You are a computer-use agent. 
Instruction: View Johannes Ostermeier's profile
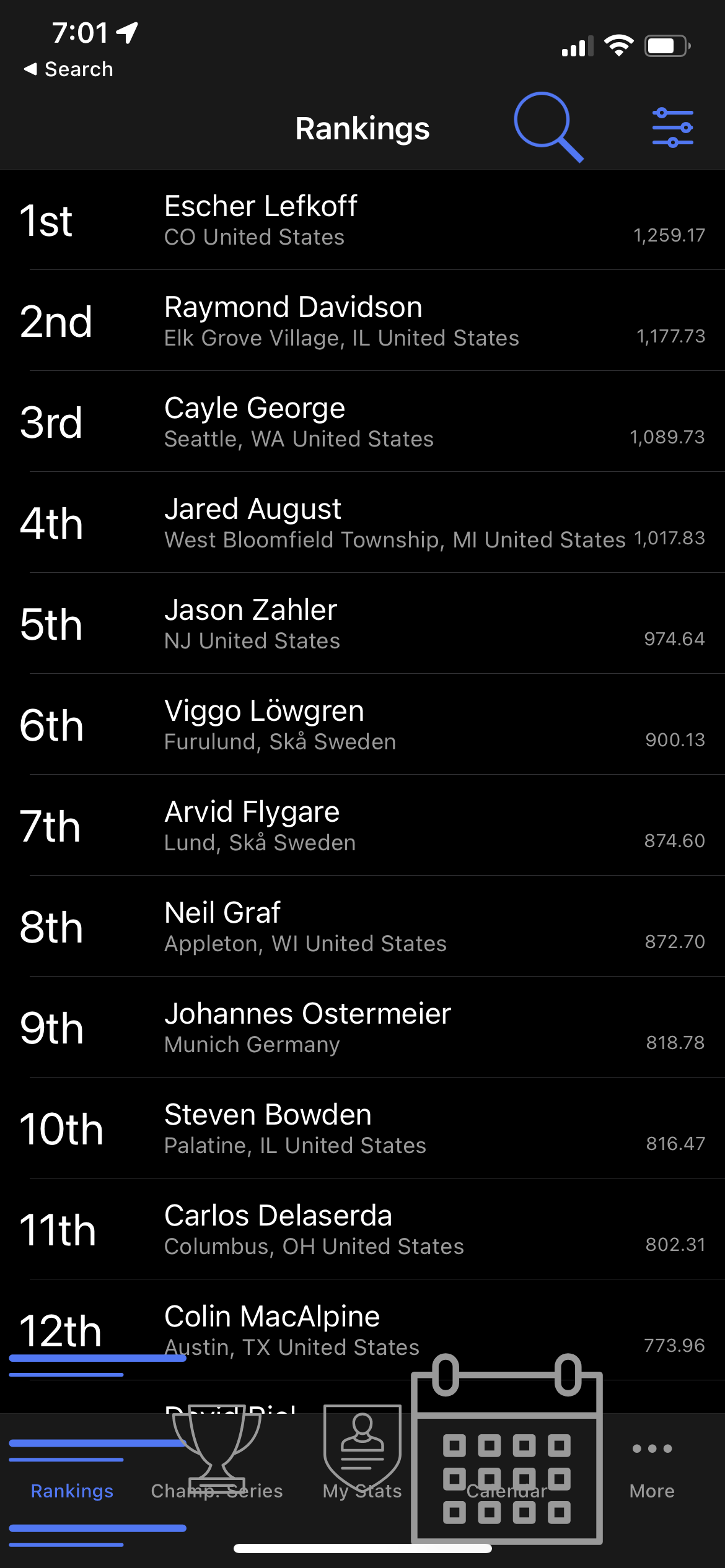point(362,1028)
